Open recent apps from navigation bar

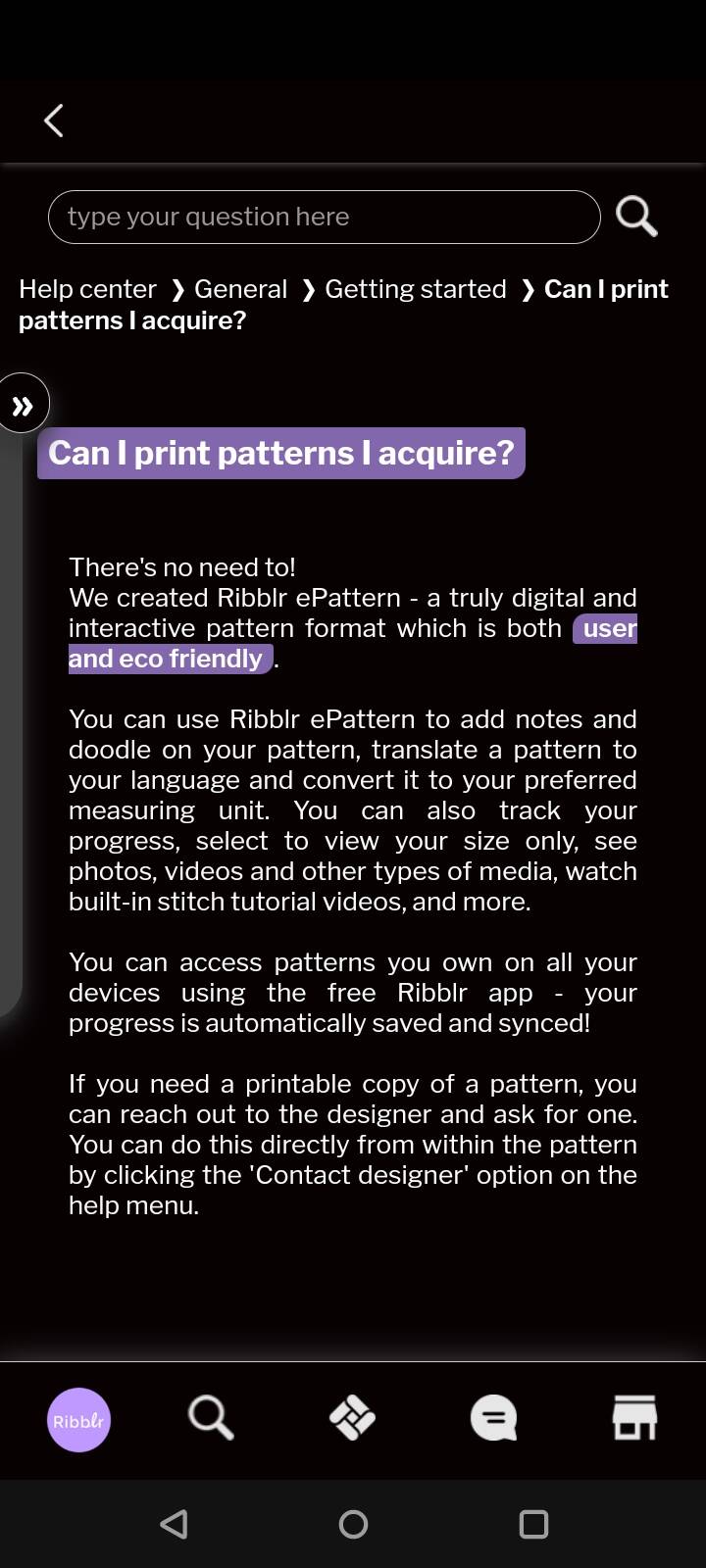(x=533, y=1524)
